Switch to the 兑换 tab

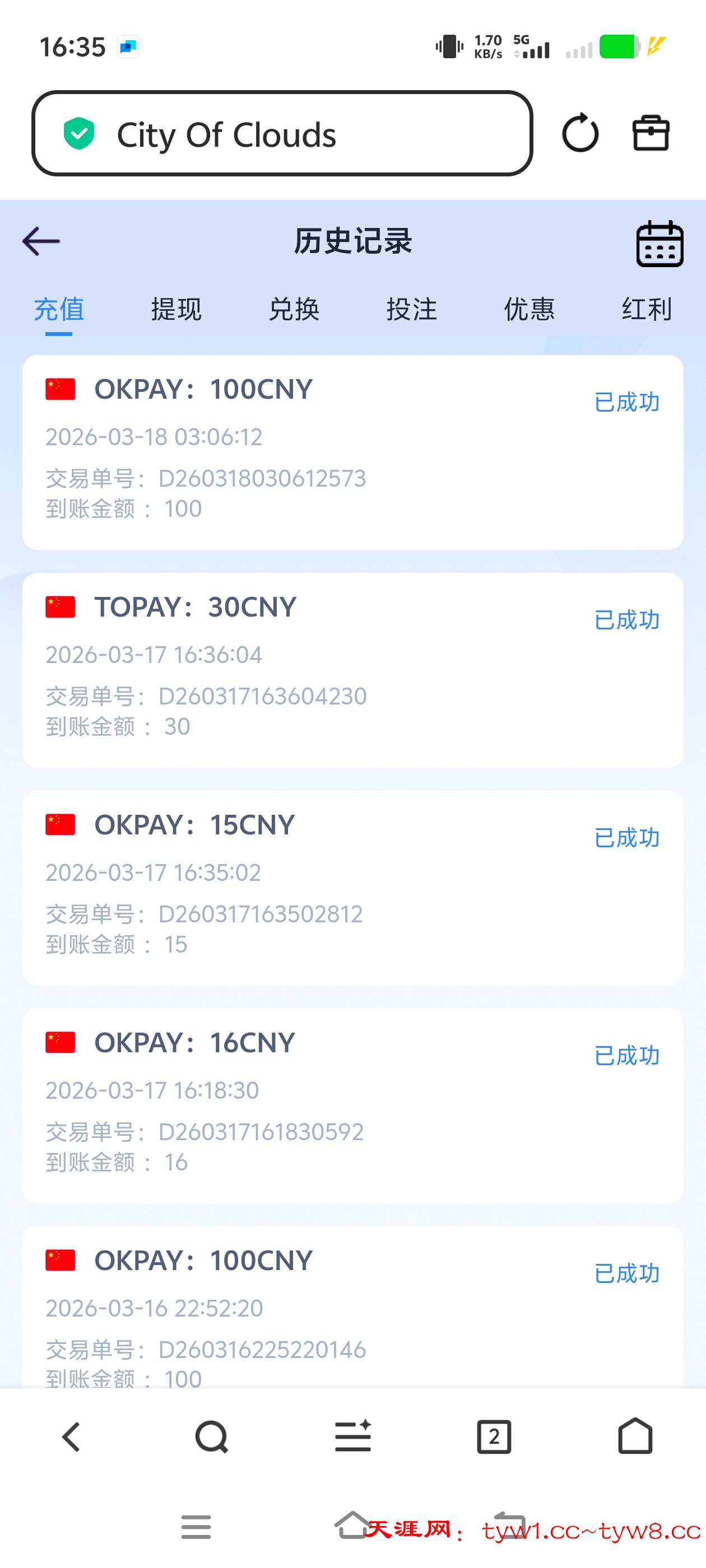[294, 309]
